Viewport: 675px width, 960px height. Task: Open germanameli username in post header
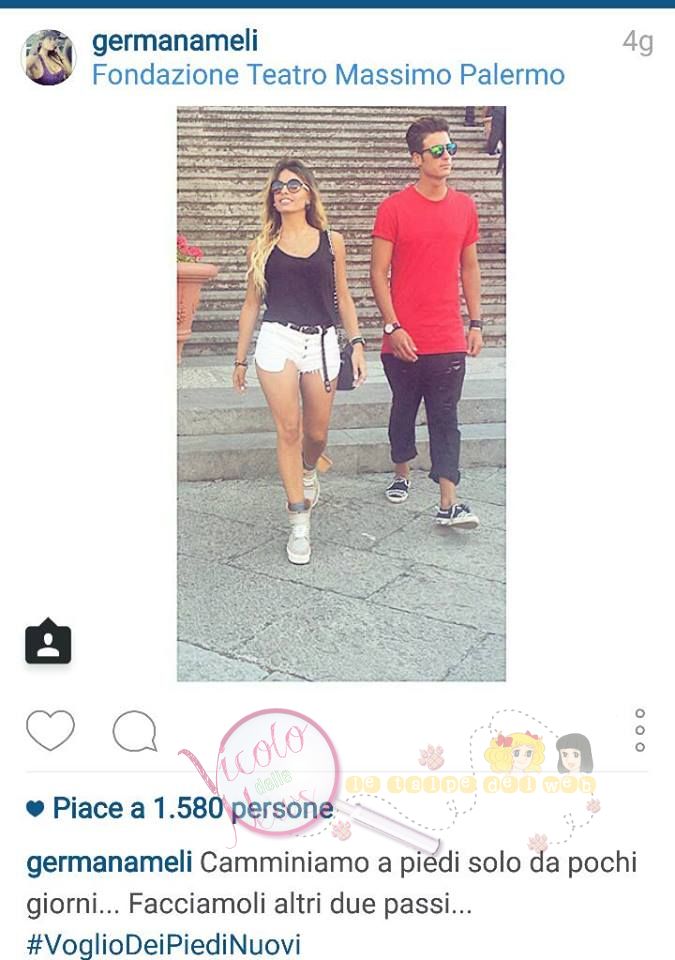(x=175, y=41)
